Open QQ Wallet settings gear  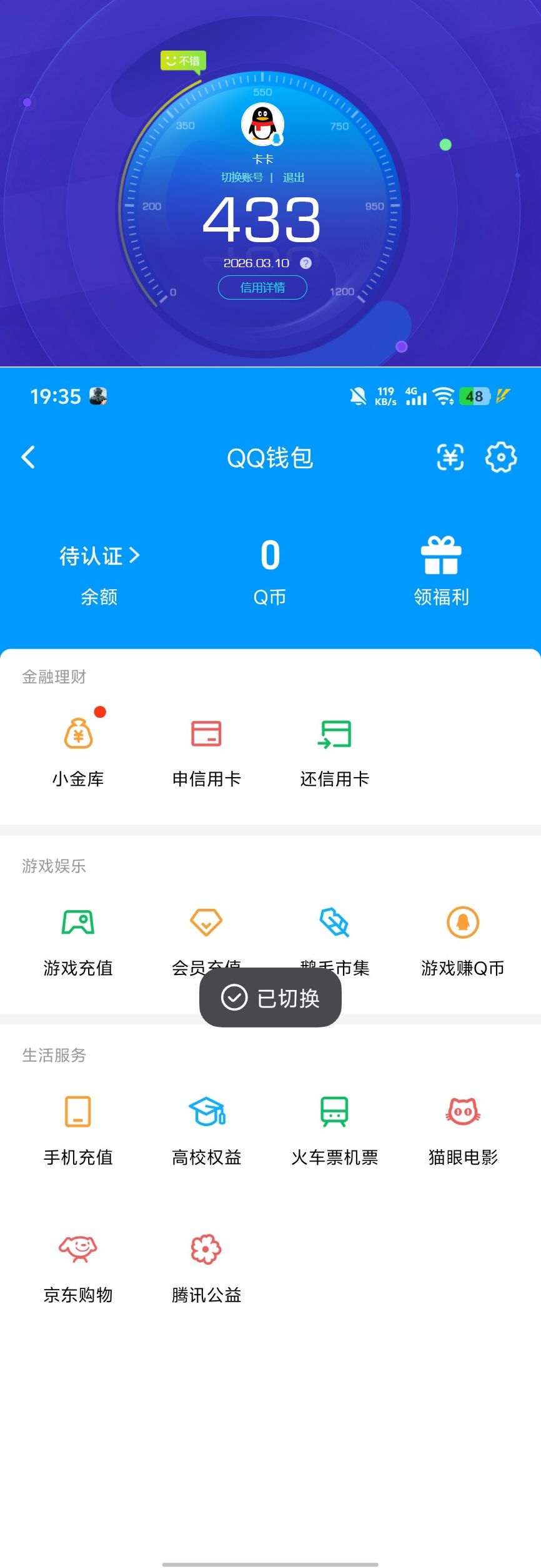coord(500,458)
